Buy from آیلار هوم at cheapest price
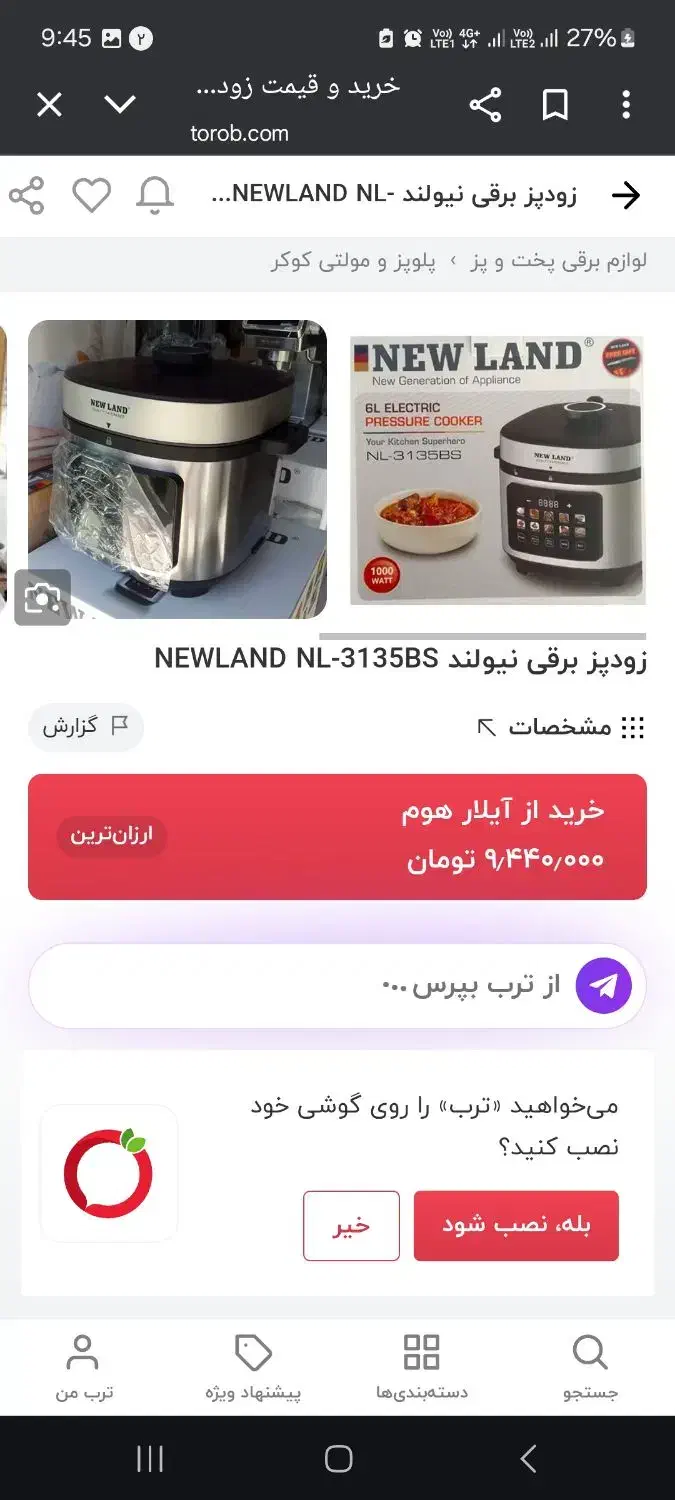The width and height of the screenshot is (675, 1500). (337, 837)
